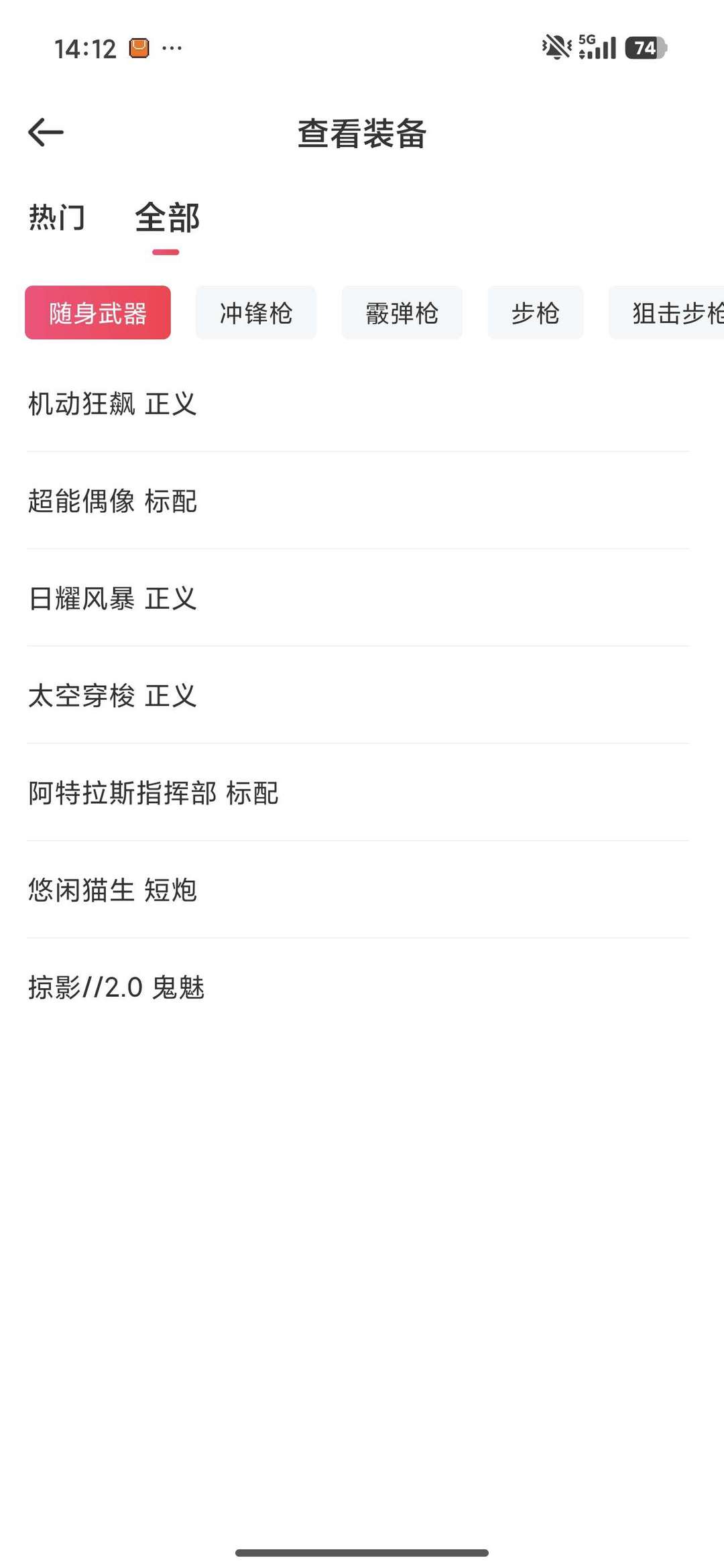The width and height of the screenshot is (724, 1568).
Task: Select the 随身武器 filter chip
Action: [97, 312]
